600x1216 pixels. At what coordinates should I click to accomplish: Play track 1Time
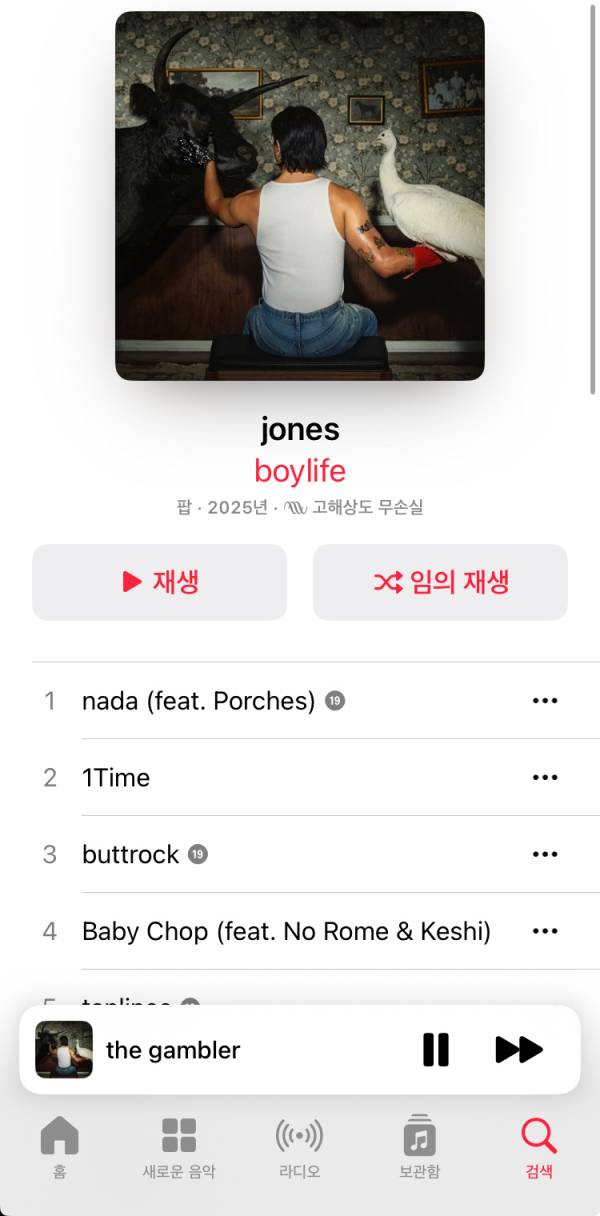[x=116, y=778]
